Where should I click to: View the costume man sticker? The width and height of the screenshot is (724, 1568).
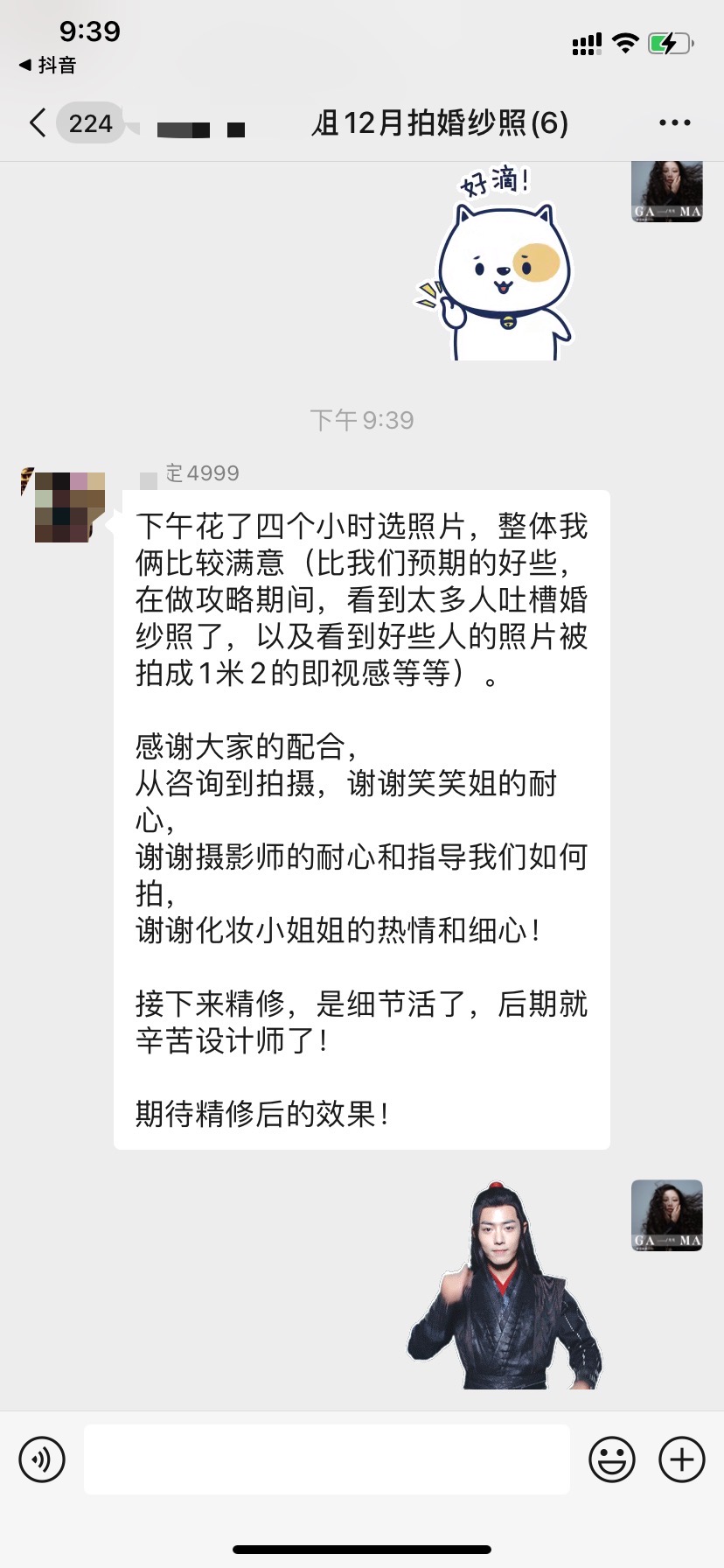[x=505, y=1284]
